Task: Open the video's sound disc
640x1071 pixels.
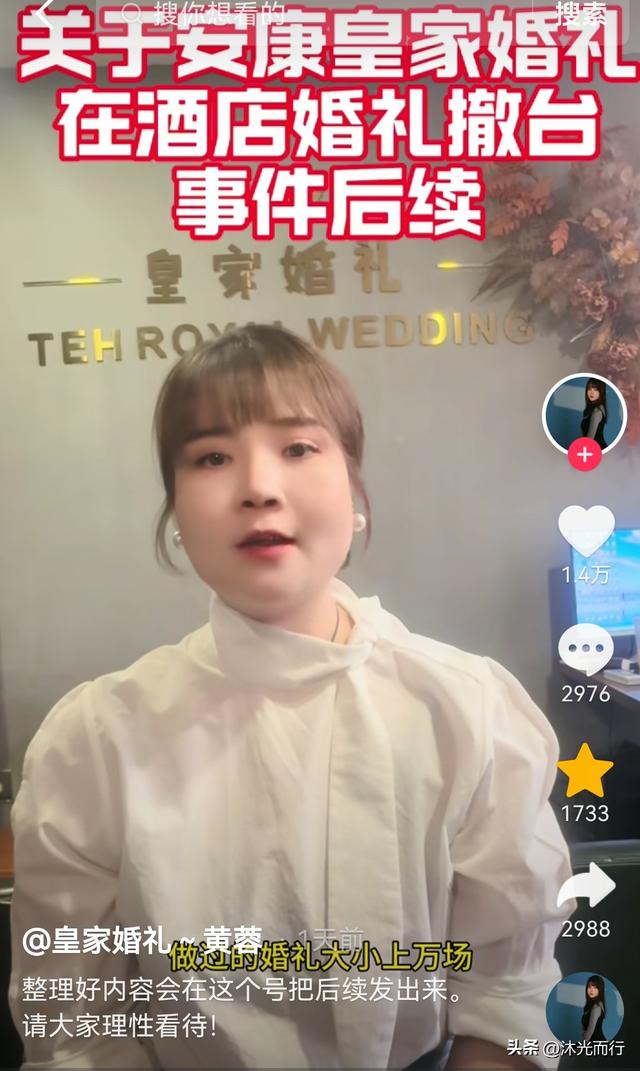Action: [585, 1010]
